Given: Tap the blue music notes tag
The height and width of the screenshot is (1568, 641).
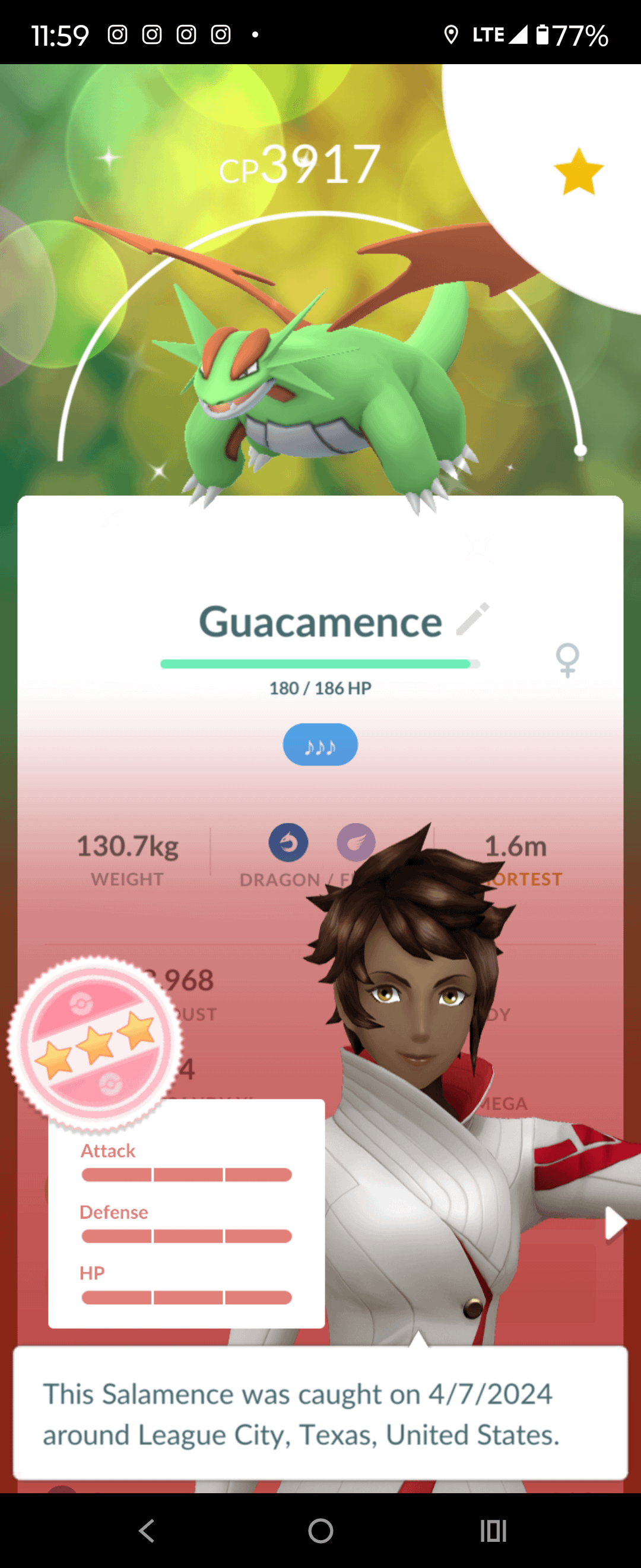Looking at the screenshot, I should 320,744.
